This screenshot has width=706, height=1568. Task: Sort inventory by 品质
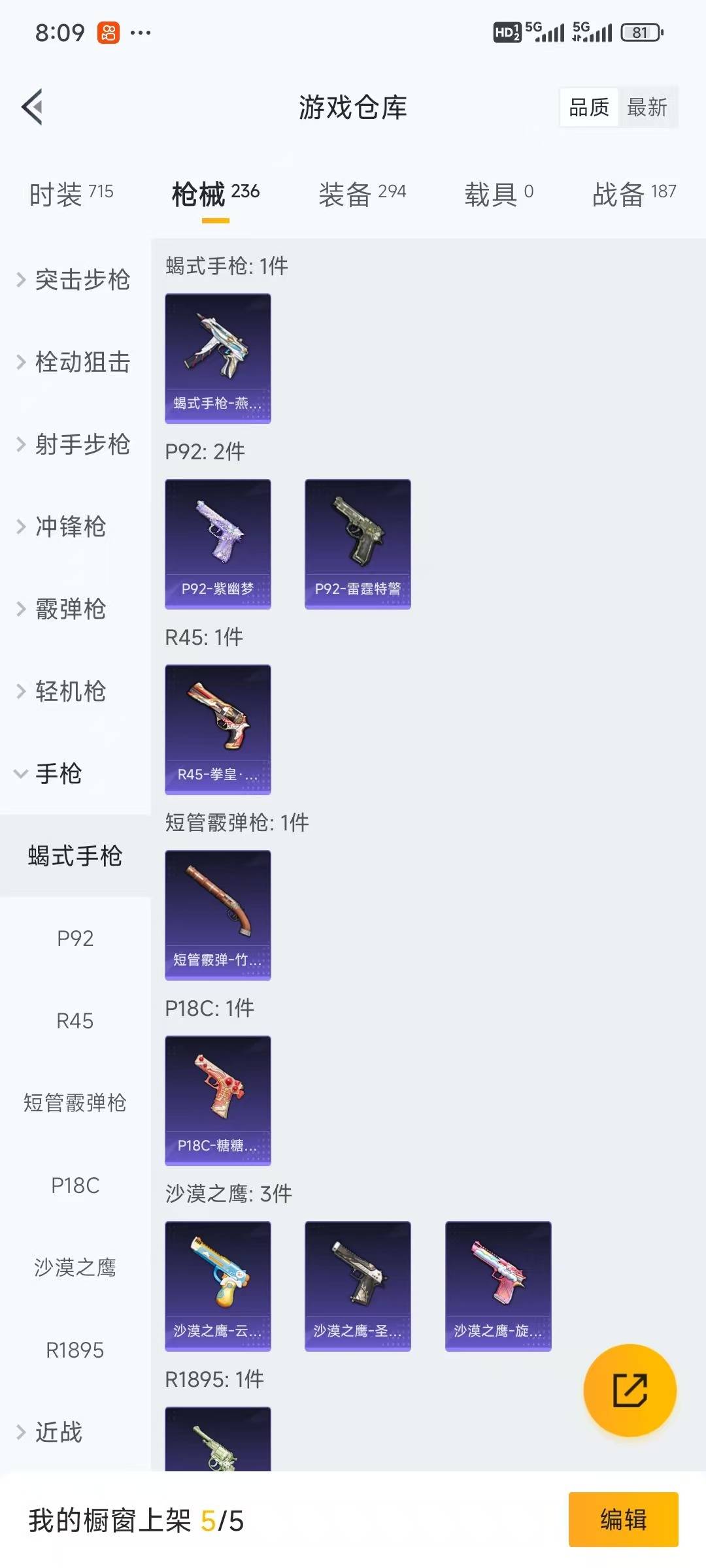[589, 107]
